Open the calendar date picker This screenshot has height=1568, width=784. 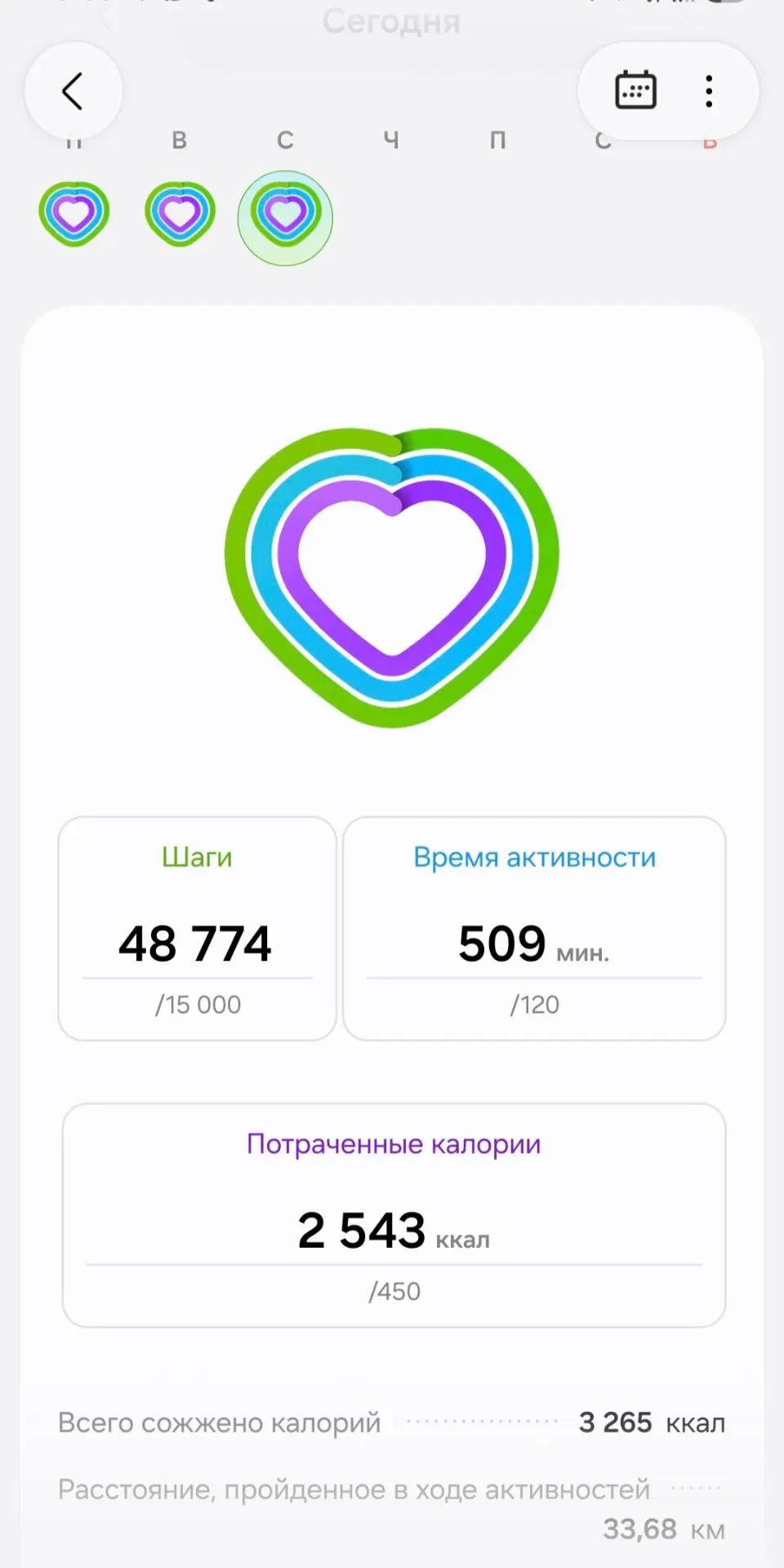(635, 90)
